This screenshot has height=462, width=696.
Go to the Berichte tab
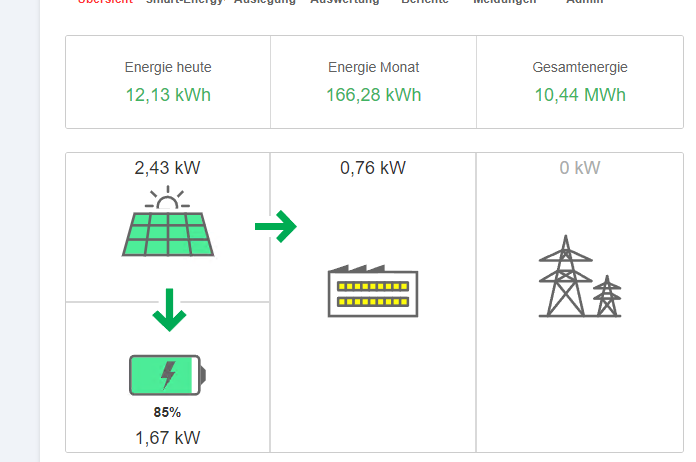[x=424, y=3]
